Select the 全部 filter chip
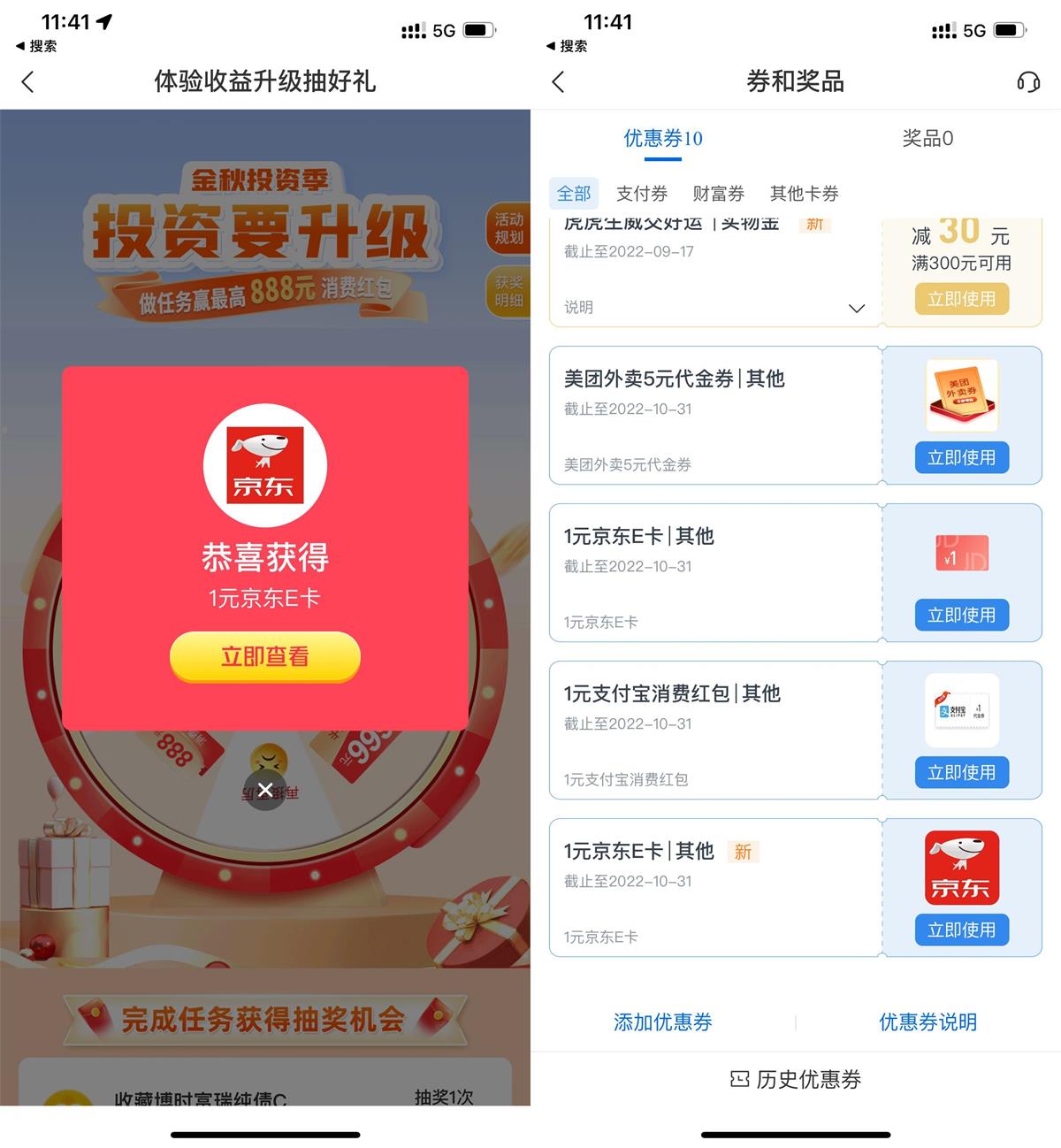This screenshot has width=1061, height=1148. click(573, 194)
